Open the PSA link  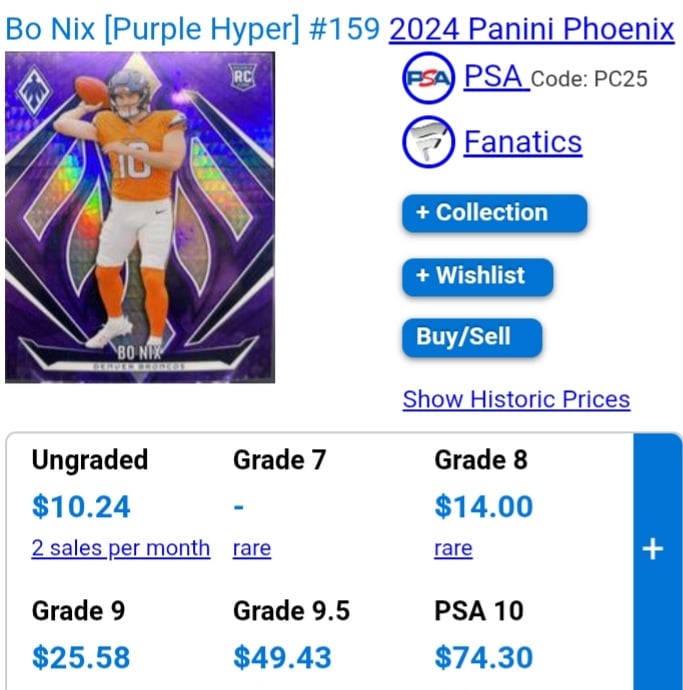(495, 77)
